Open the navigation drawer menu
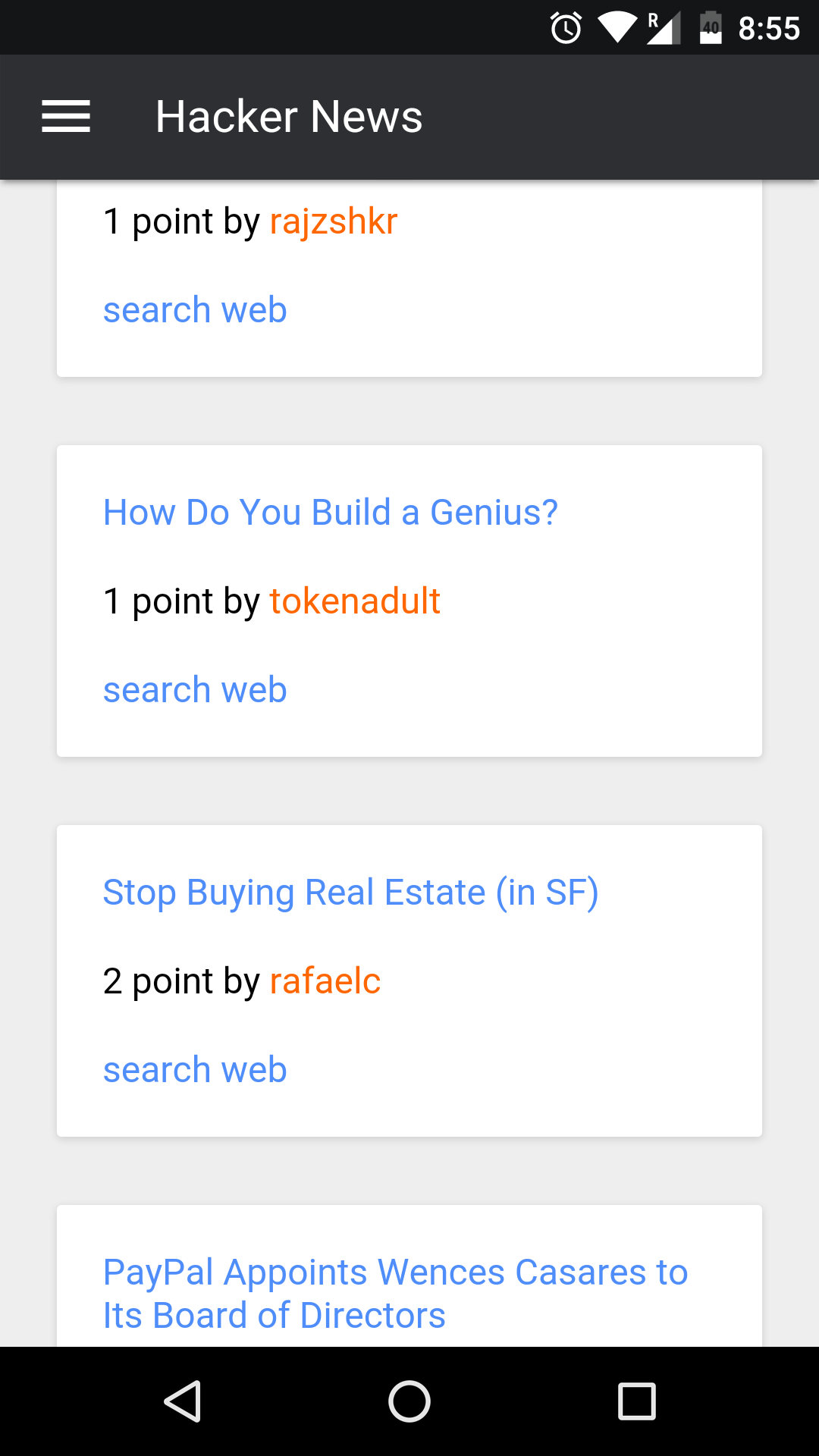819x1456 pixels. [x=66, y=117]
